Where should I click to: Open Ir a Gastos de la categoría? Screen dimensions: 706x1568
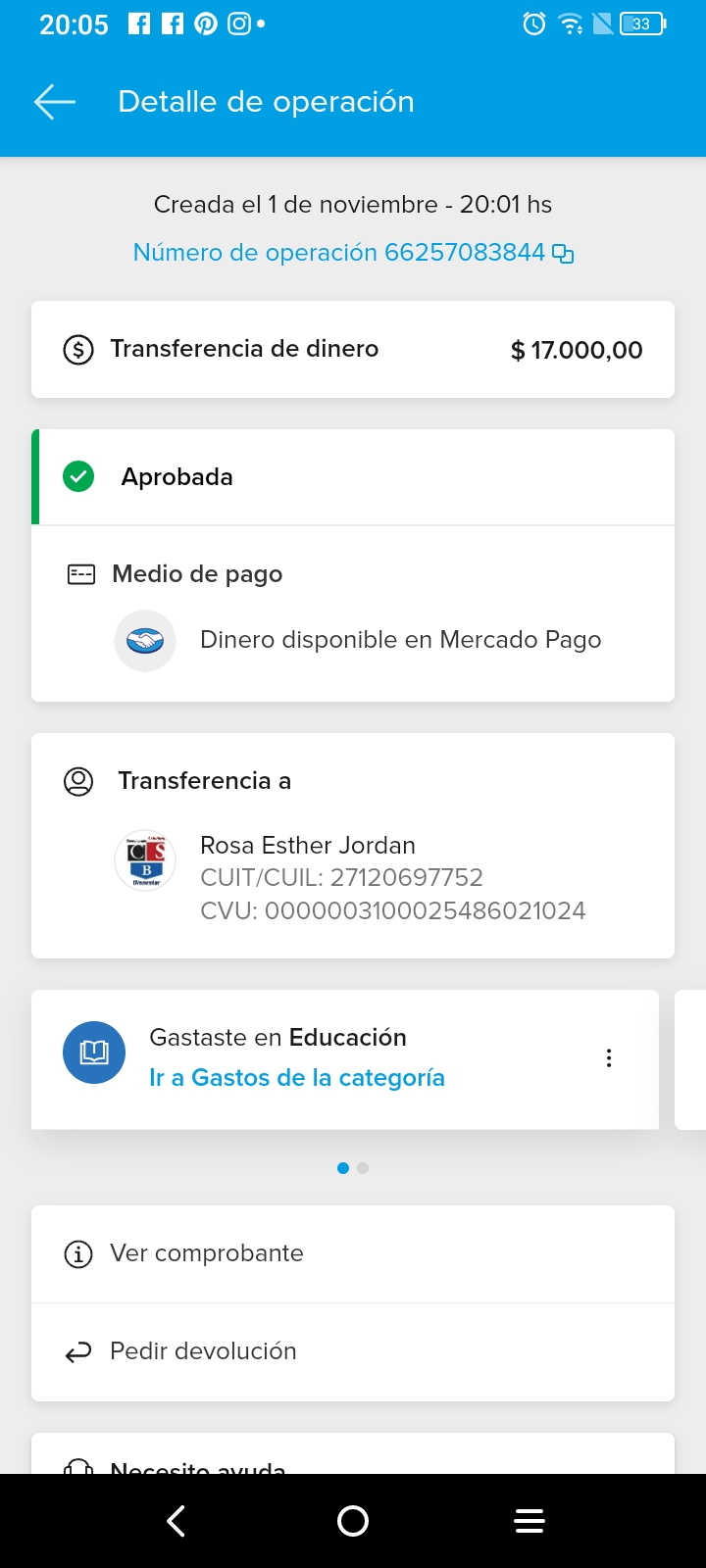(x=296, y=1078)
